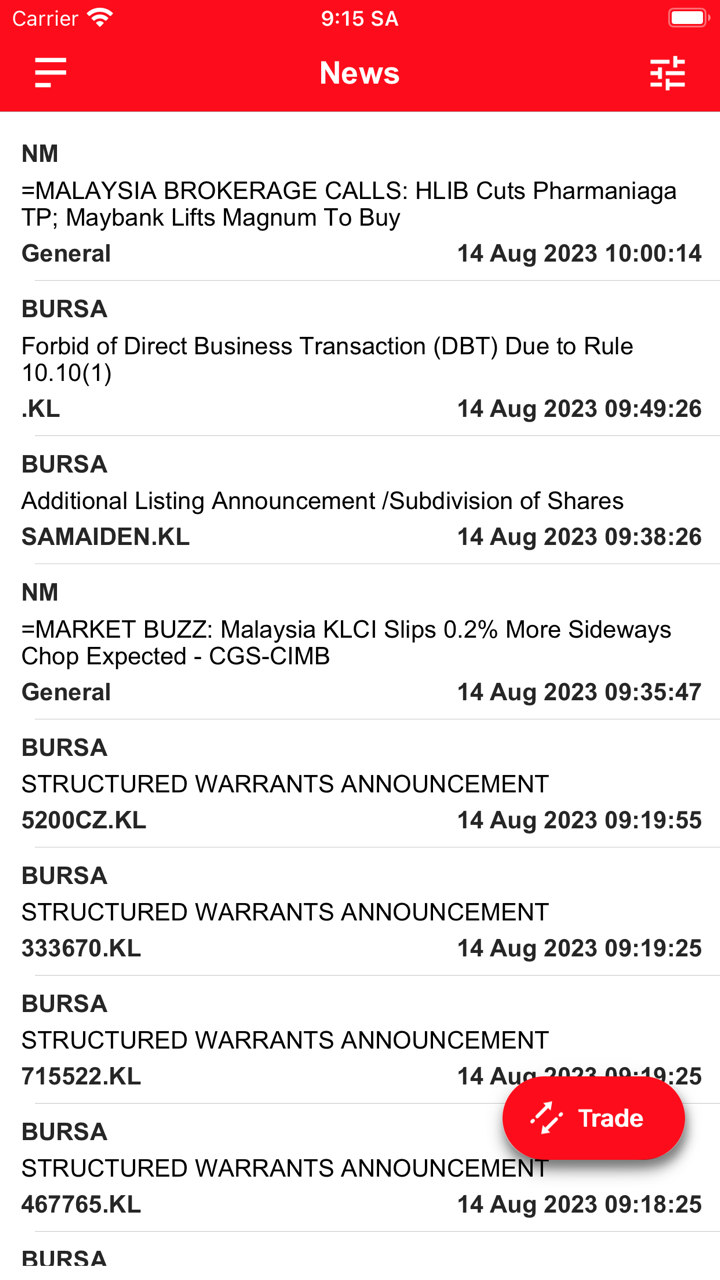Open the hamburger drawer menu
The image size is (720, 1280).
[50, 73]
